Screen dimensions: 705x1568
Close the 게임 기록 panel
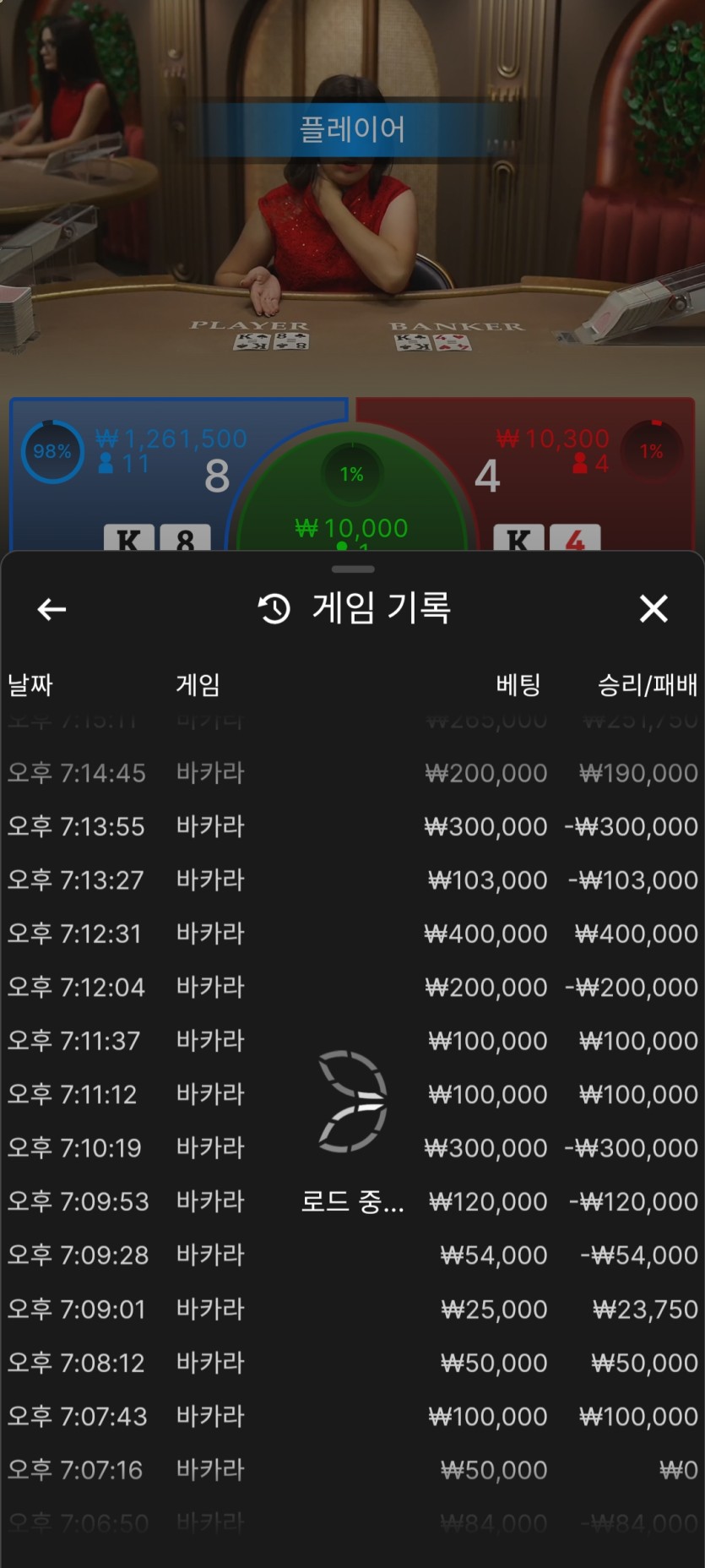[653, 608]
